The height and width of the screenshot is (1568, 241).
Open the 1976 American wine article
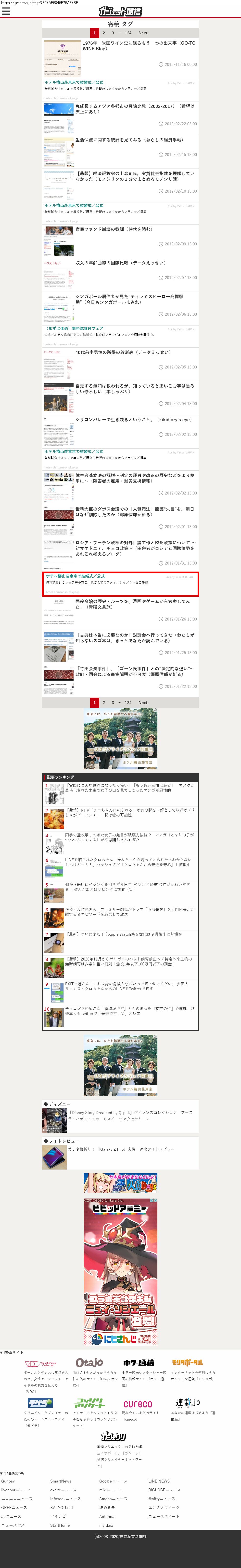[x=139, y=46]
